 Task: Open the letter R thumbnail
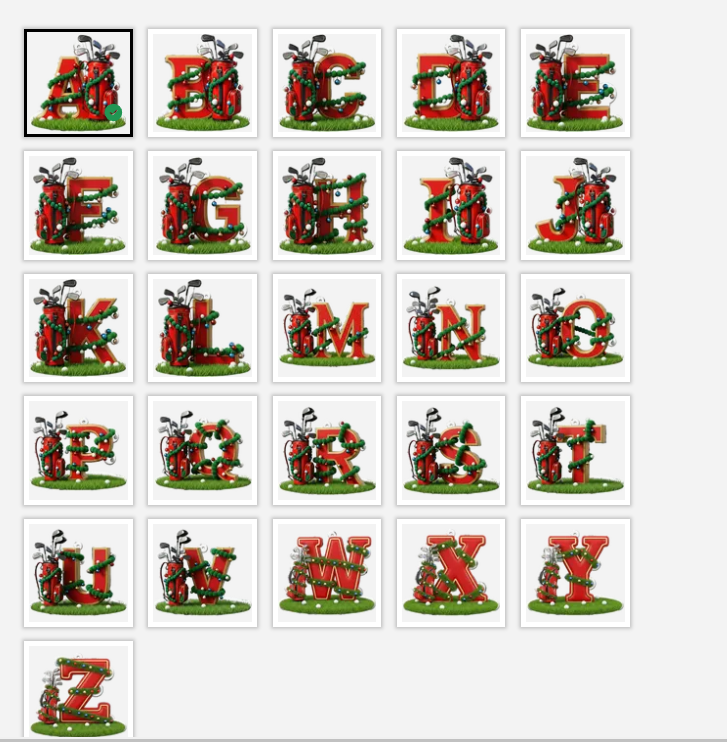pos(326,450)
